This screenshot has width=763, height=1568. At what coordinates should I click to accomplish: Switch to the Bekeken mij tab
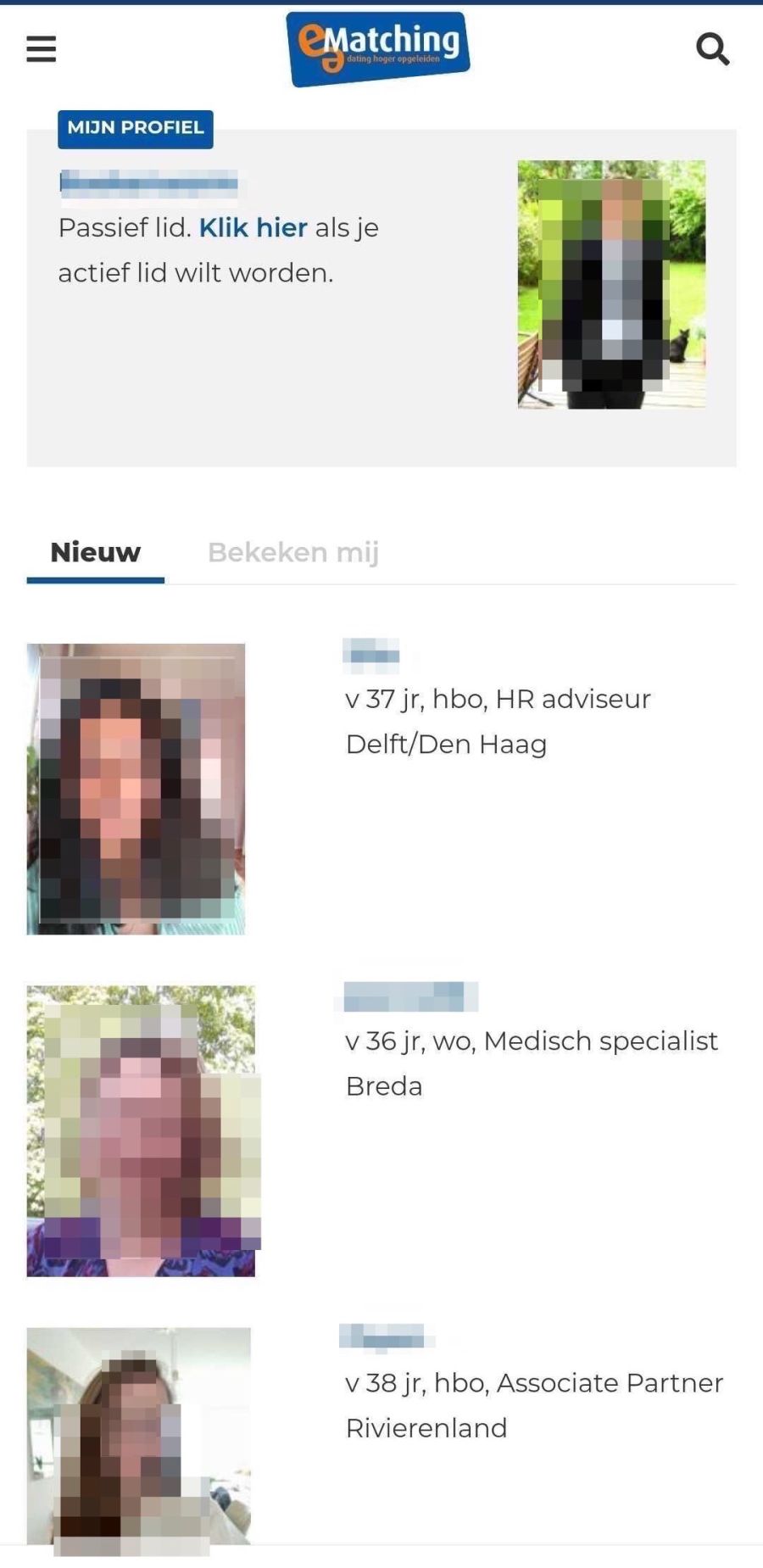[293, 552]
